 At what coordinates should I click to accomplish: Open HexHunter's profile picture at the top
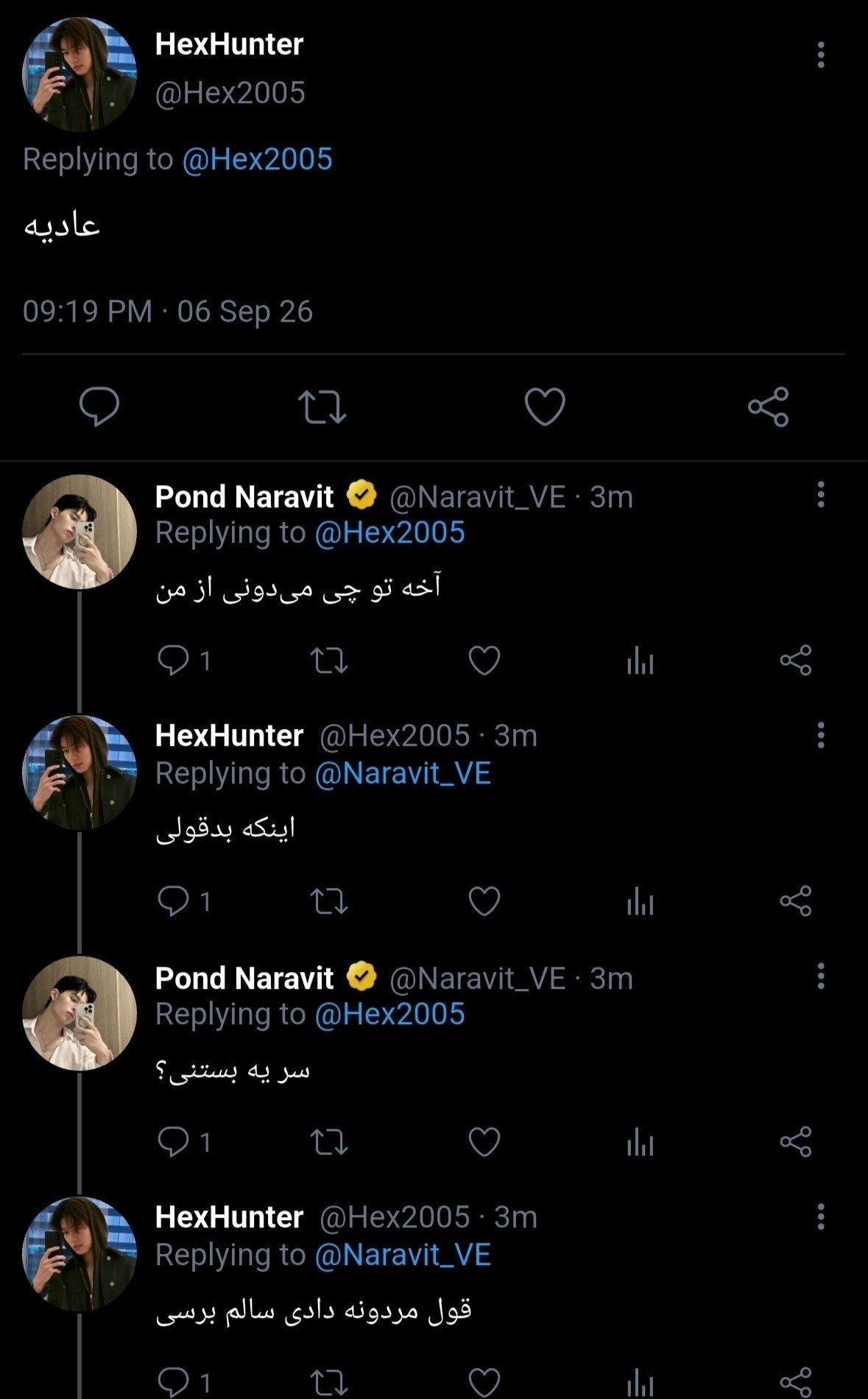[80, 74]
